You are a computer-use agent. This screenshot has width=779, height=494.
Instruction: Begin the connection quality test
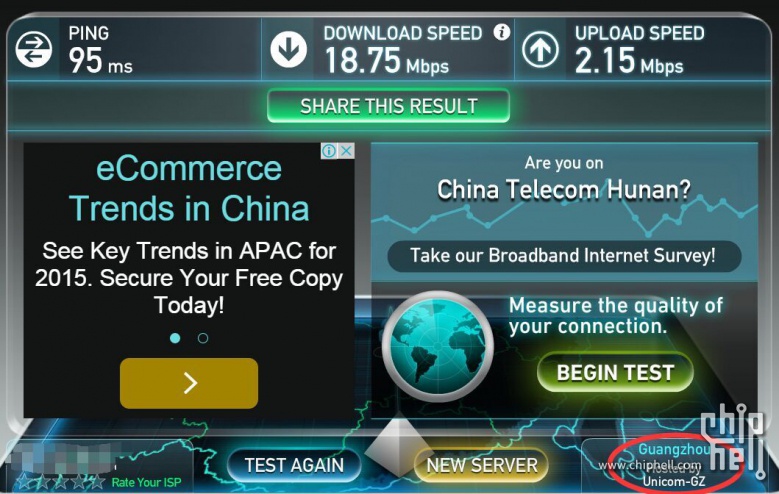(x=615, y=373)
